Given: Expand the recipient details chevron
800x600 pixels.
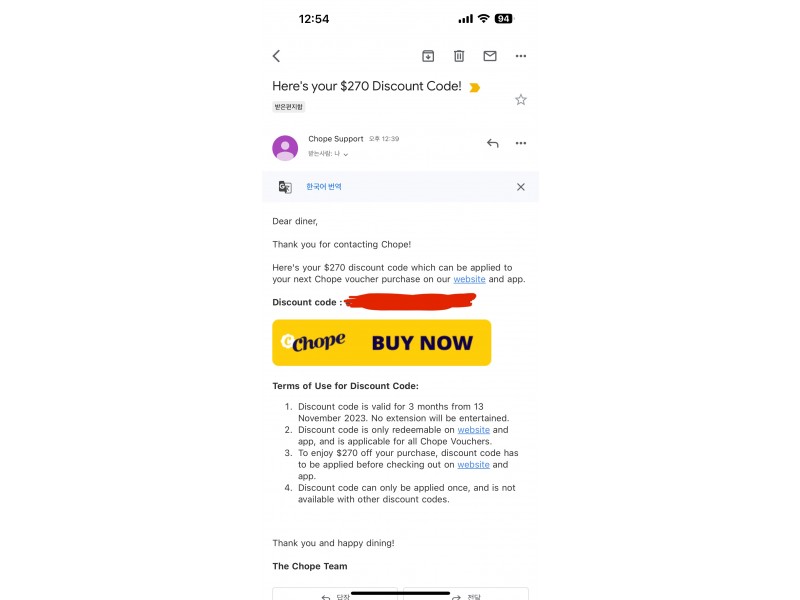Looking at the screenshot, I should (346, 155).
